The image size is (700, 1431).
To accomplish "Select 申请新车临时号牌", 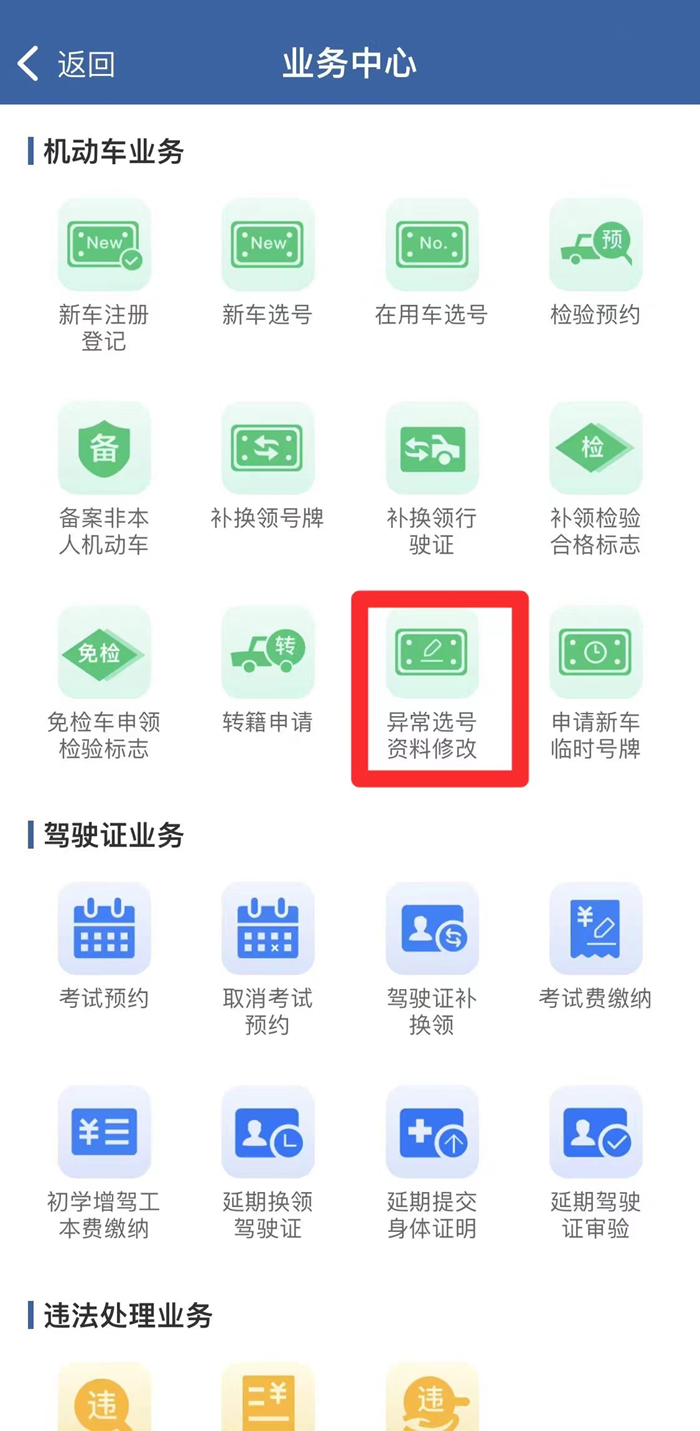I will click(x=595, y=653).
